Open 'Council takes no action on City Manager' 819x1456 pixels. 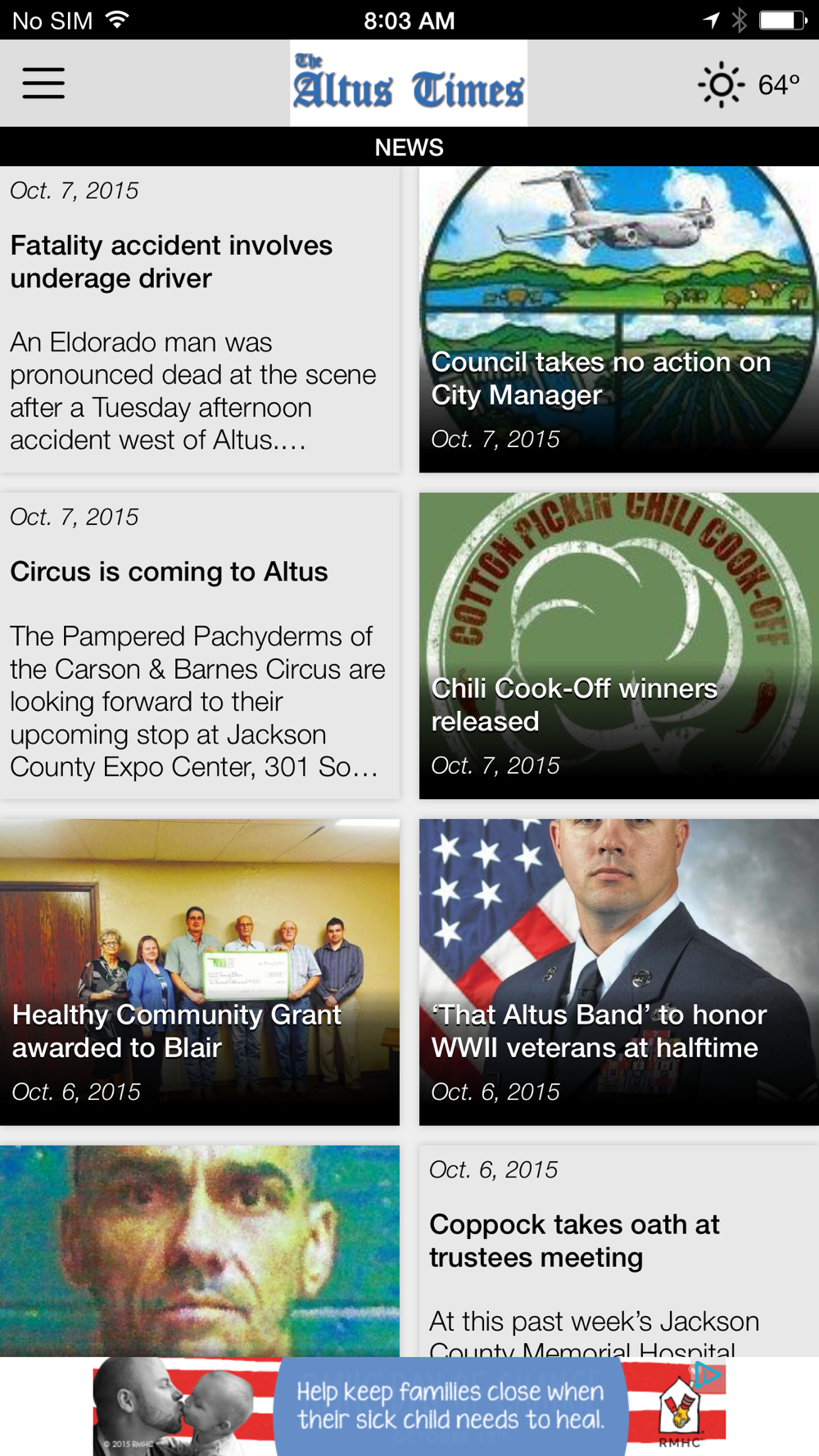pyautogui.click(x=618, y=319)
